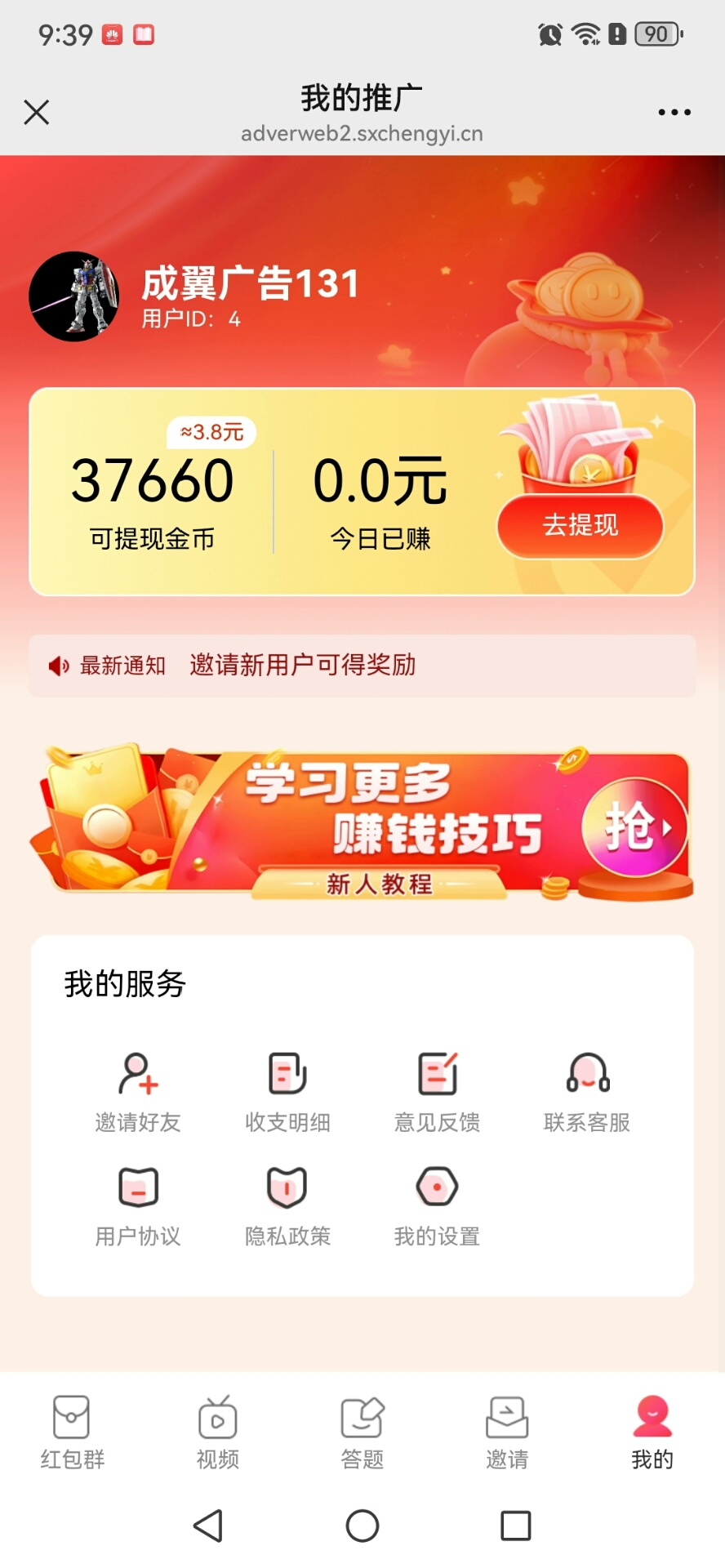Screen dimensions: 725x1568
Task: Open 隐私政策 privacy policy
Action: (287, 1207)
